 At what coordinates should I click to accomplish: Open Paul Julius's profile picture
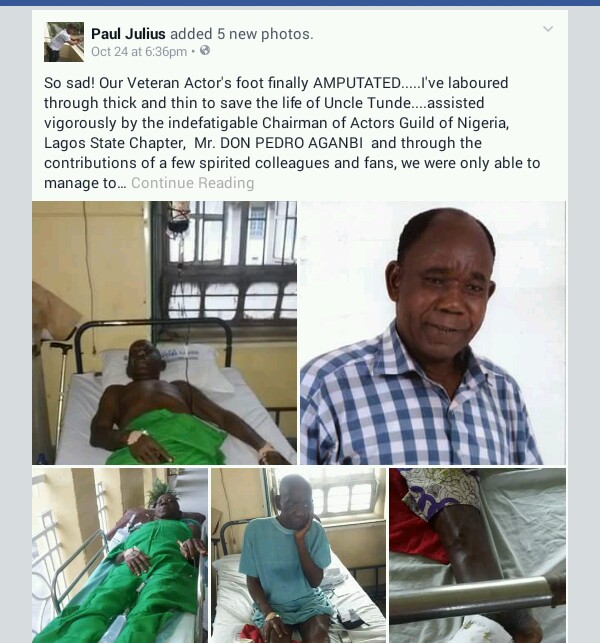point(64,42)
